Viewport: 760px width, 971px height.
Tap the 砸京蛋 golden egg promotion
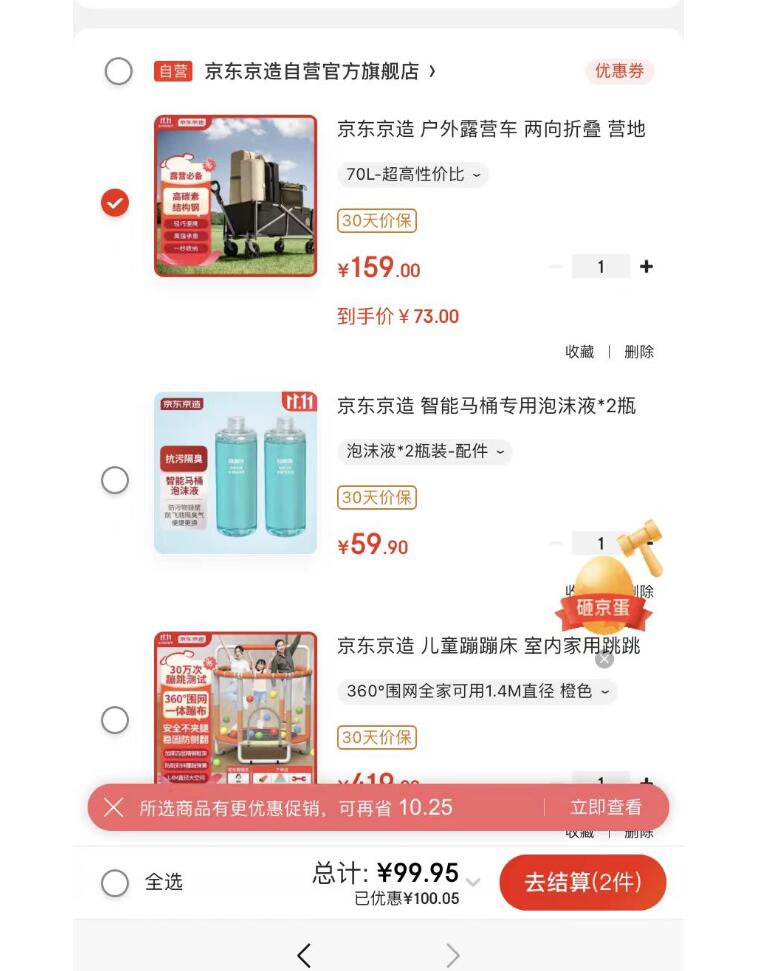[604, 590]
